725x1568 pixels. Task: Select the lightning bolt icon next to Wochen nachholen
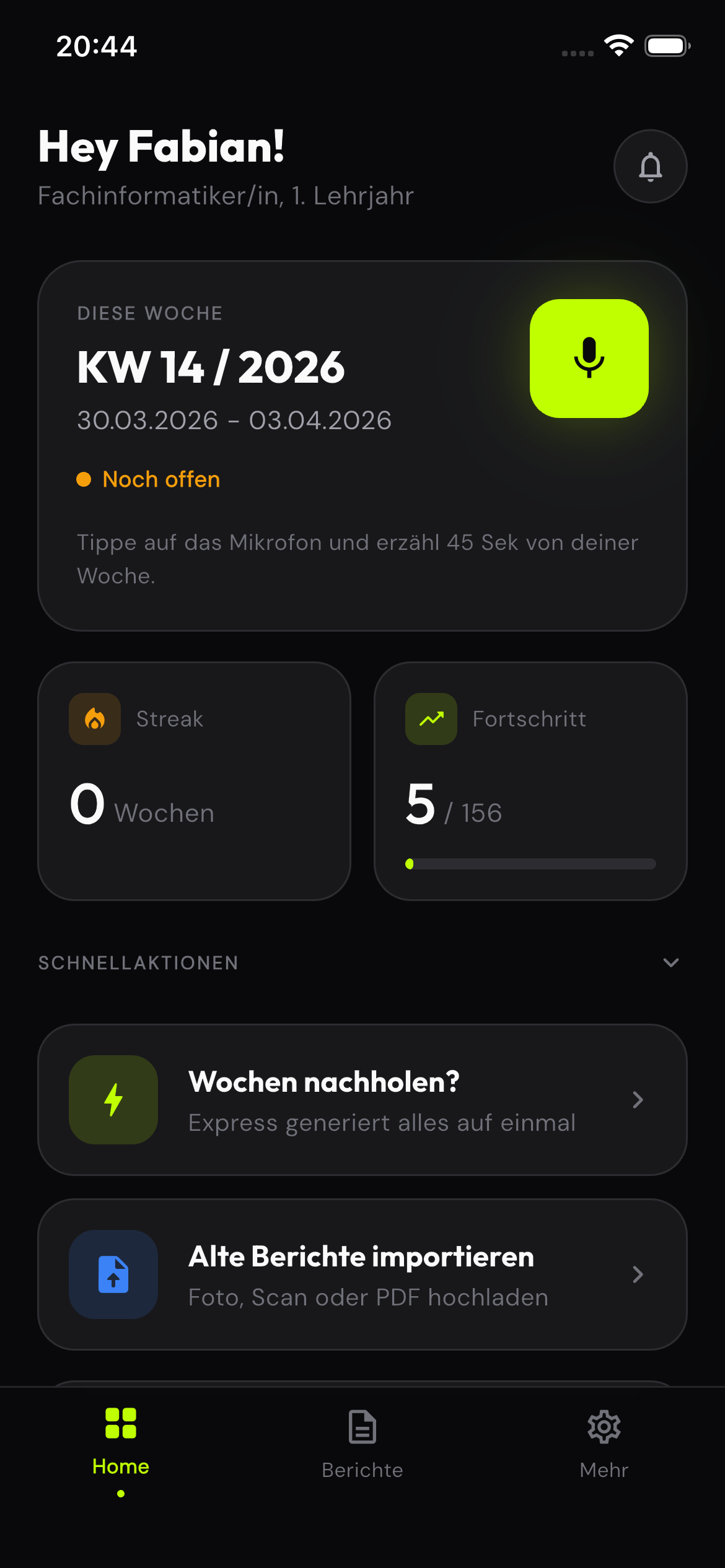[x=113, y=1100]
